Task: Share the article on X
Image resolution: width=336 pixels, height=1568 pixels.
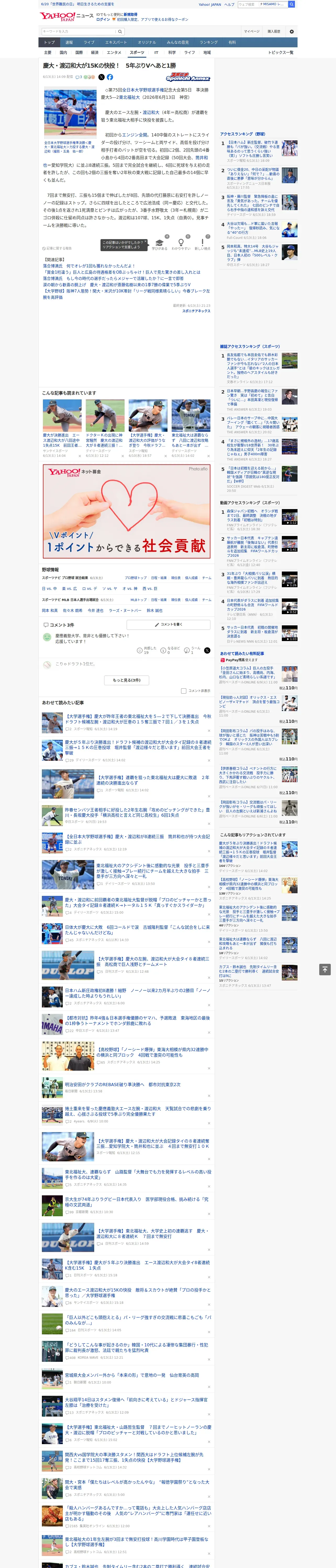Action: coord(101,77)
